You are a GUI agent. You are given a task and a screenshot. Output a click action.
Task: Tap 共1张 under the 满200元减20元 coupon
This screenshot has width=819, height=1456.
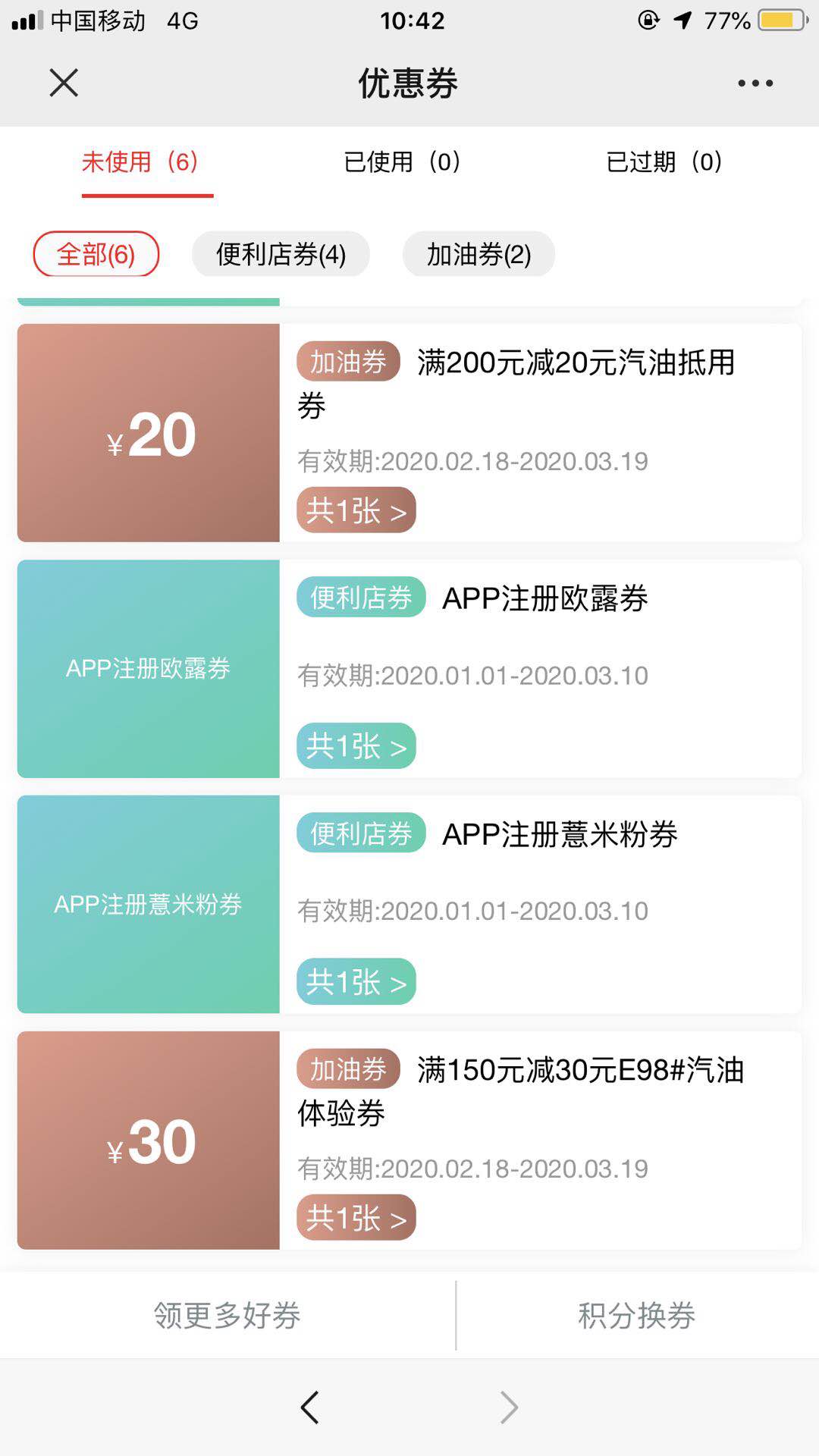[x=356, y=510]
